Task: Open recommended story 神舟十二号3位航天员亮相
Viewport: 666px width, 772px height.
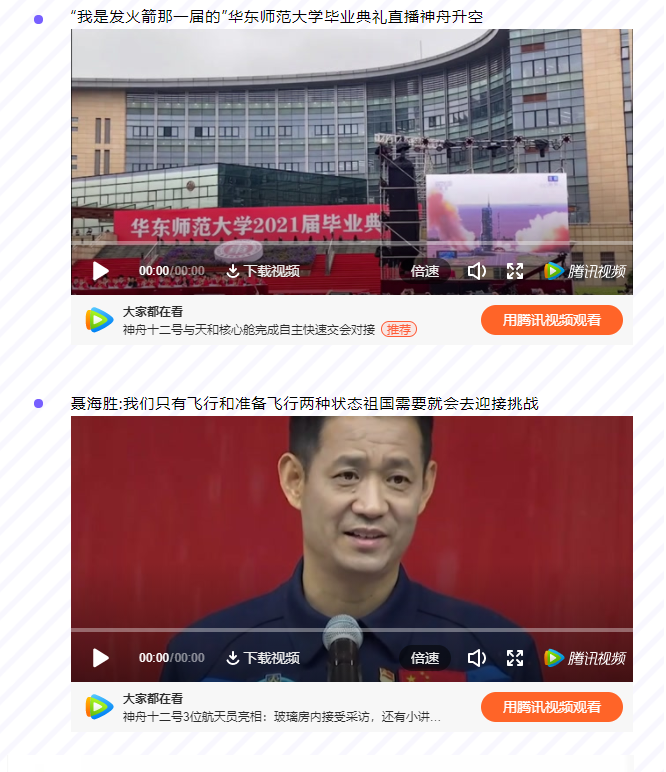Action: pyautogui.click(x=280, y=716)
